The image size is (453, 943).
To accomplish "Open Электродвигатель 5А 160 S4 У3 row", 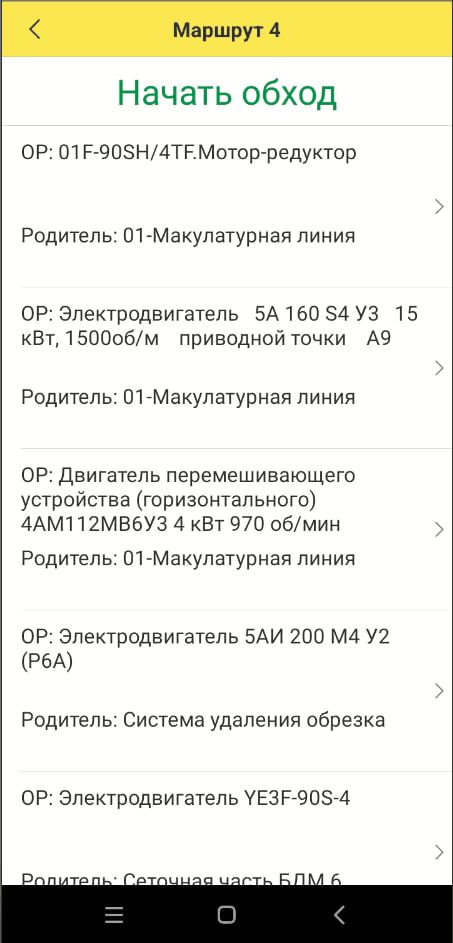I will pos(226,367).
